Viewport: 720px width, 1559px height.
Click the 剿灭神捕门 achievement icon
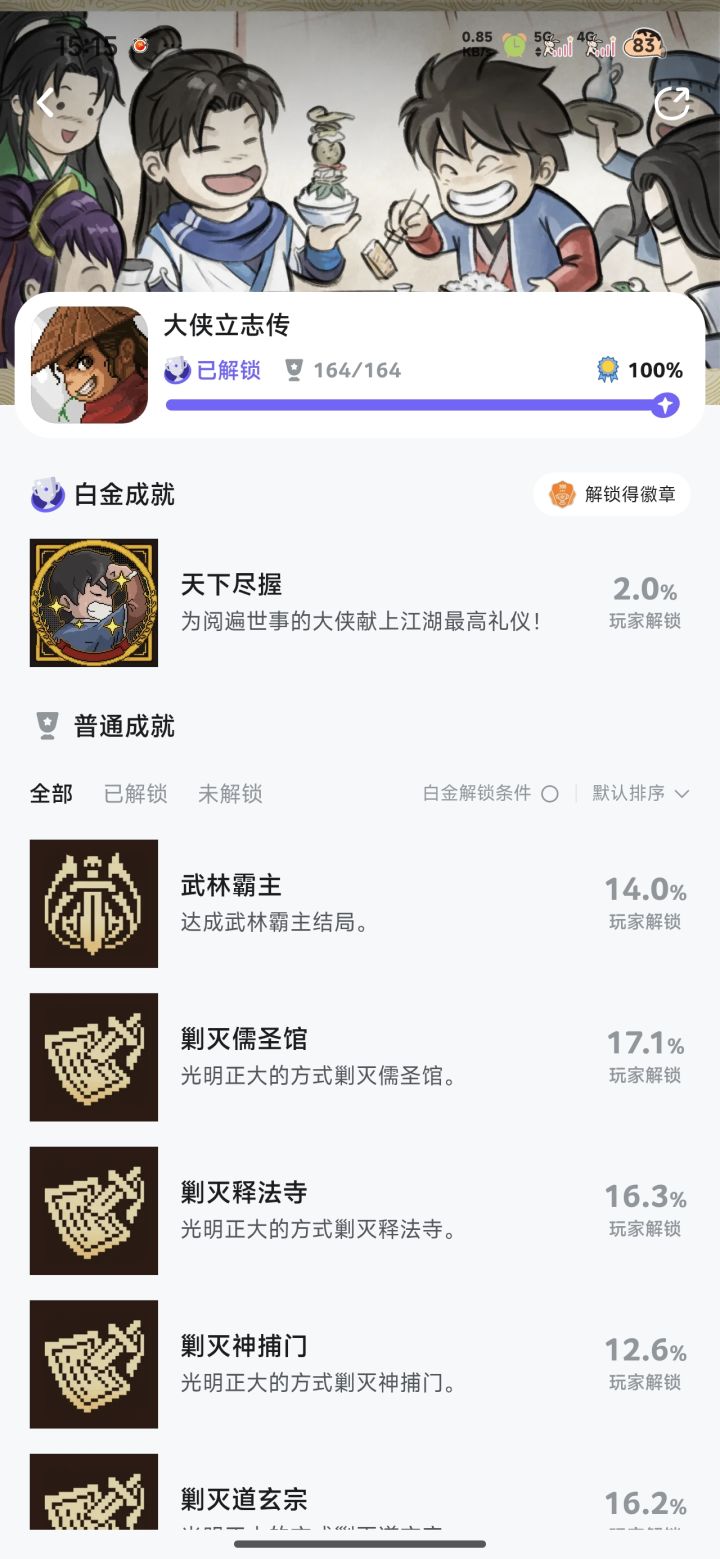coord(93,1363)
